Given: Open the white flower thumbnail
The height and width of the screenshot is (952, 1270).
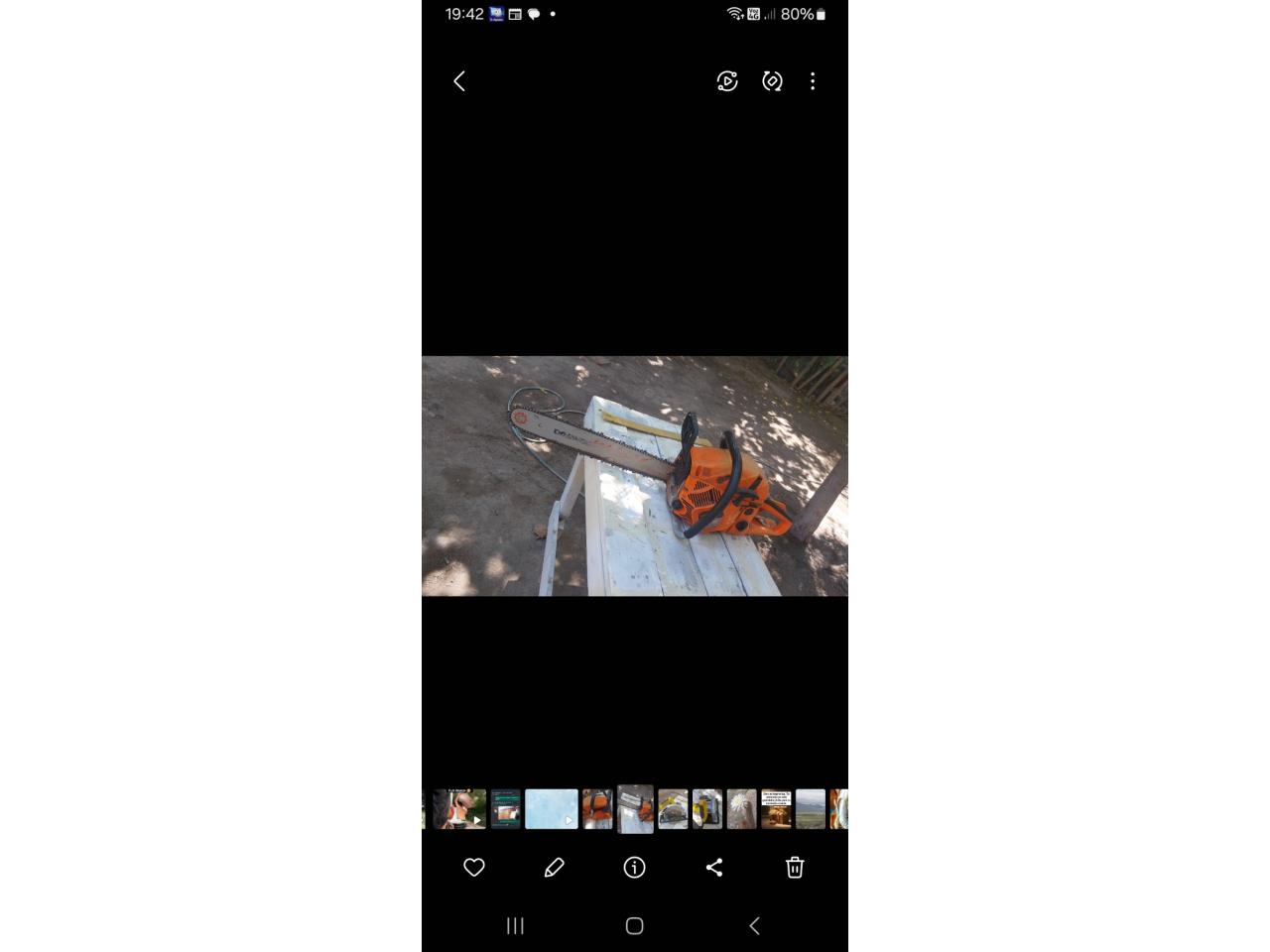Looking at the screenshot, I should point(741,809).
